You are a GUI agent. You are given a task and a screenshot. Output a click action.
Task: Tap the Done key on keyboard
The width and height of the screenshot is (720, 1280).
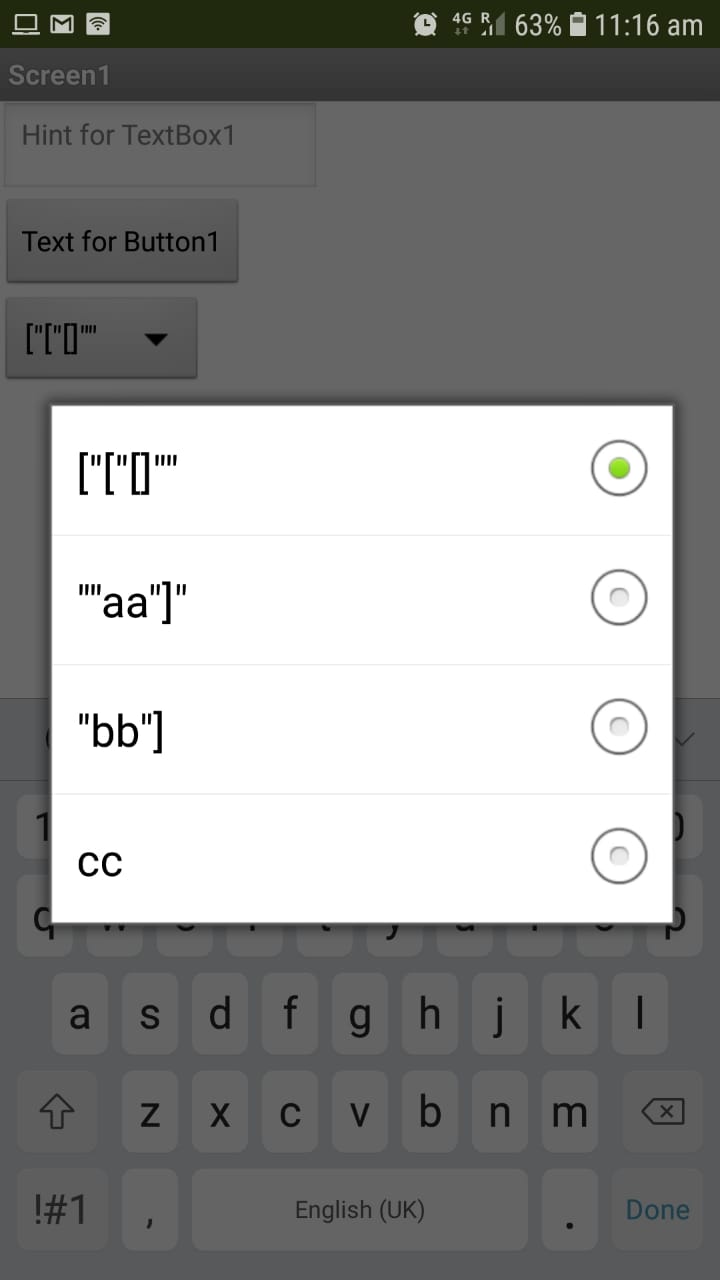click(657, 1210)
